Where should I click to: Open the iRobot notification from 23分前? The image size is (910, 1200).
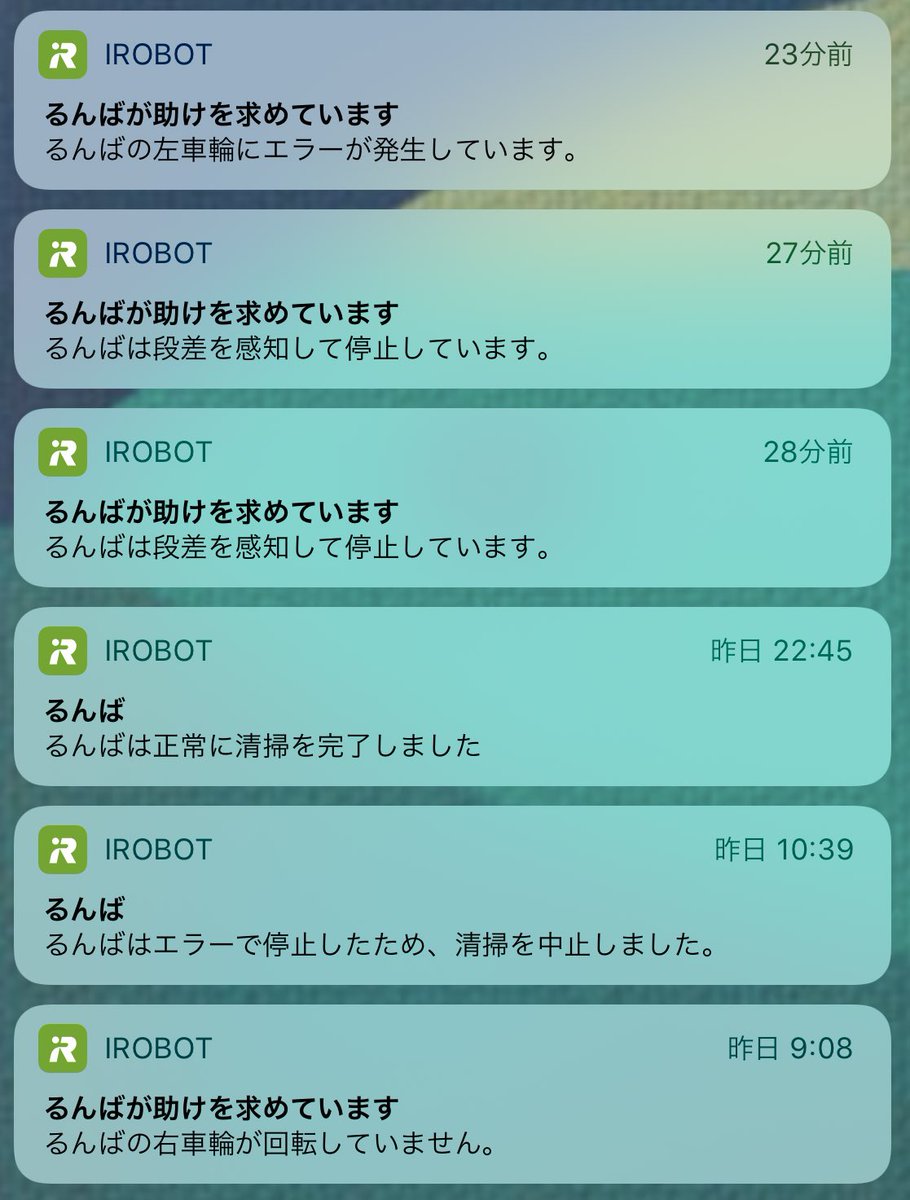click(452, 100)
